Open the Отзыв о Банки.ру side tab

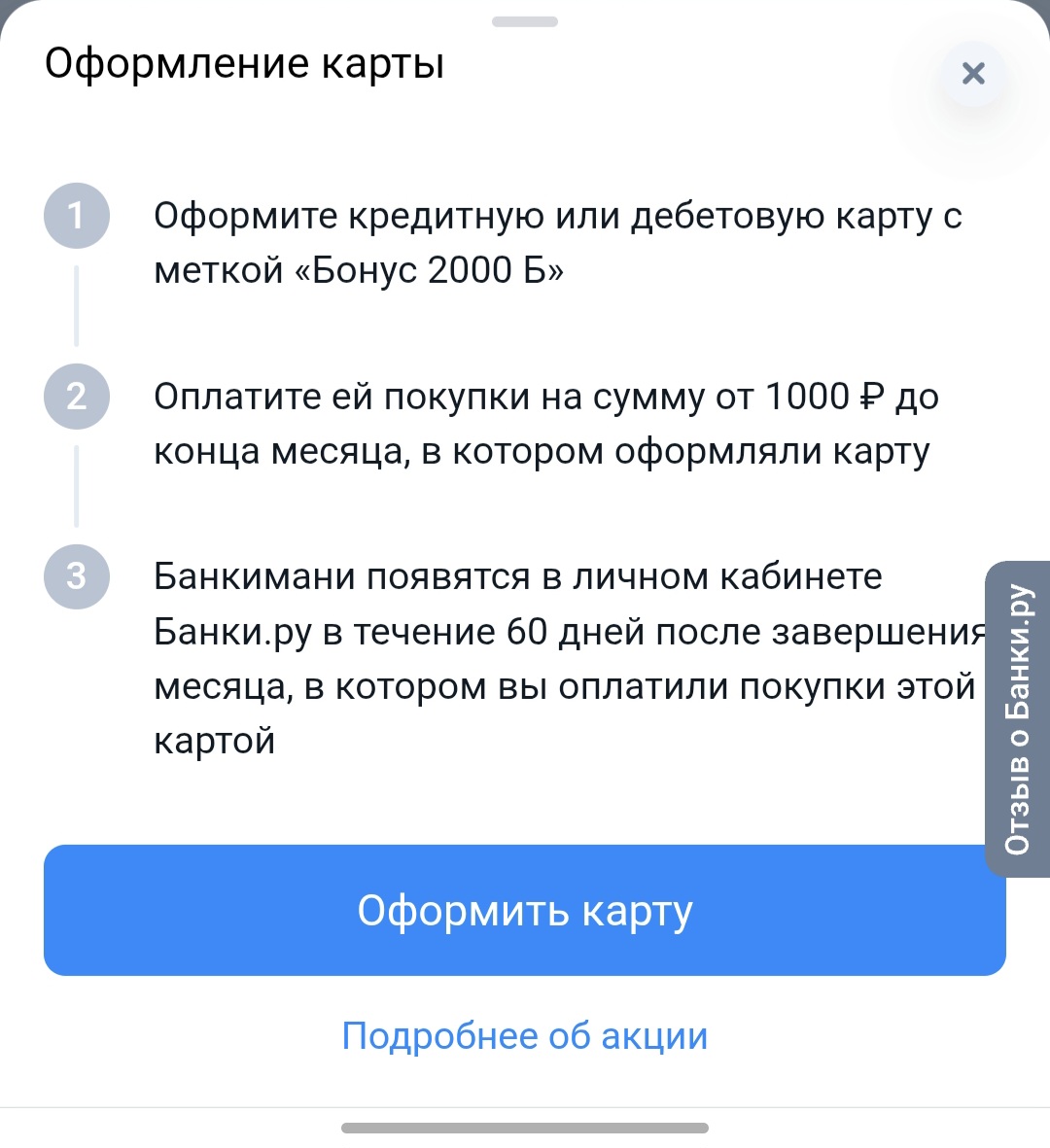(x=1017, y=719)
